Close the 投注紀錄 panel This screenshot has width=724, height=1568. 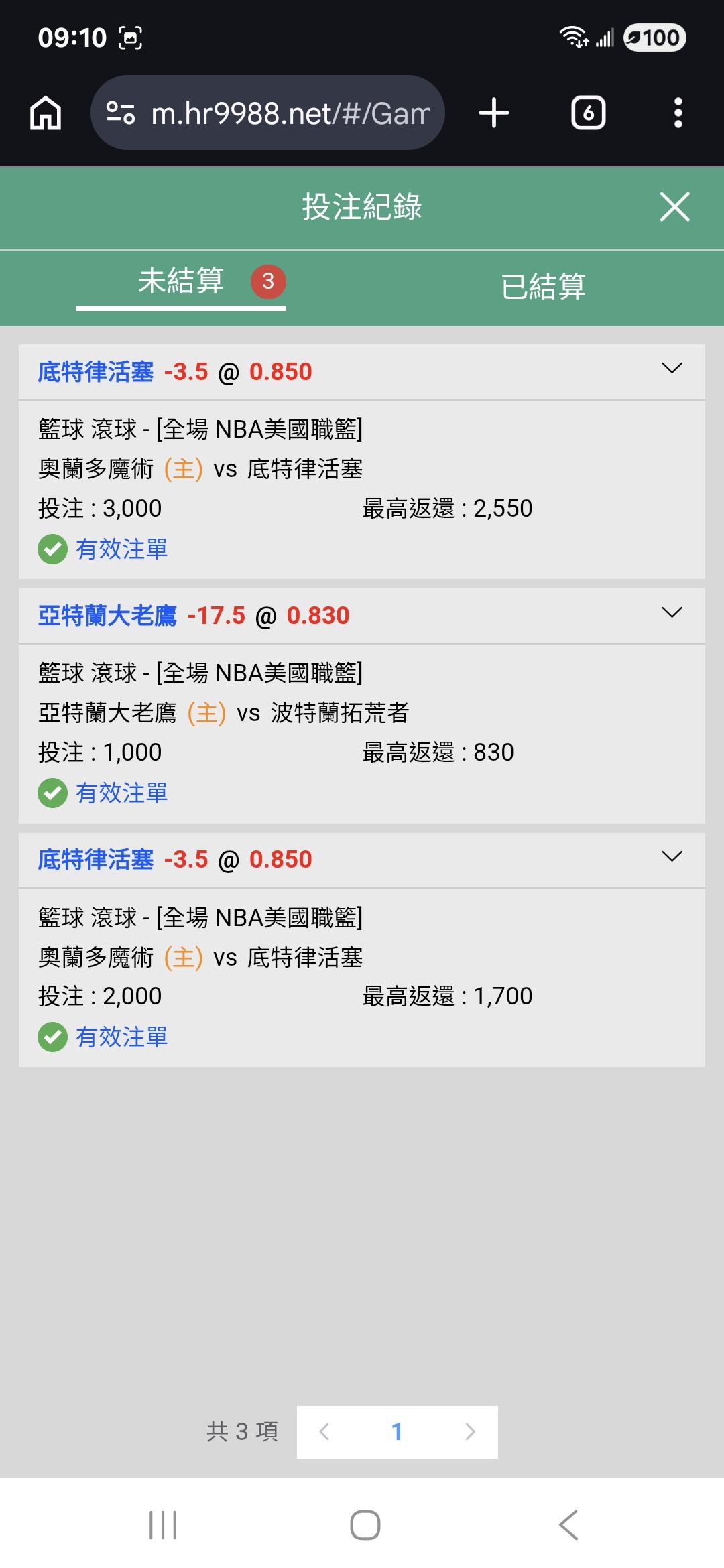pyautogui.click(x=674, y=206)
